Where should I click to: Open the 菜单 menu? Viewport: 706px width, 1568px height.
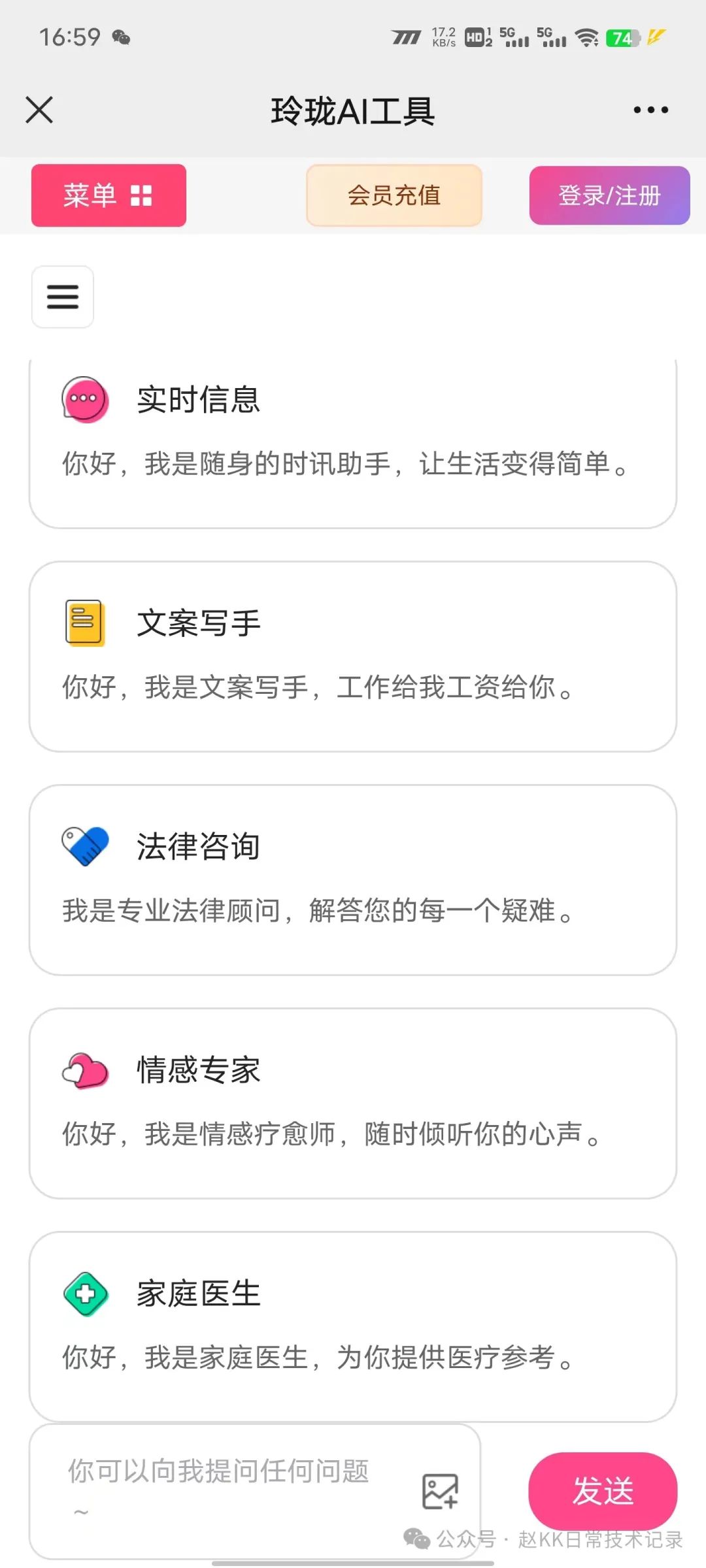pos(109,195)
